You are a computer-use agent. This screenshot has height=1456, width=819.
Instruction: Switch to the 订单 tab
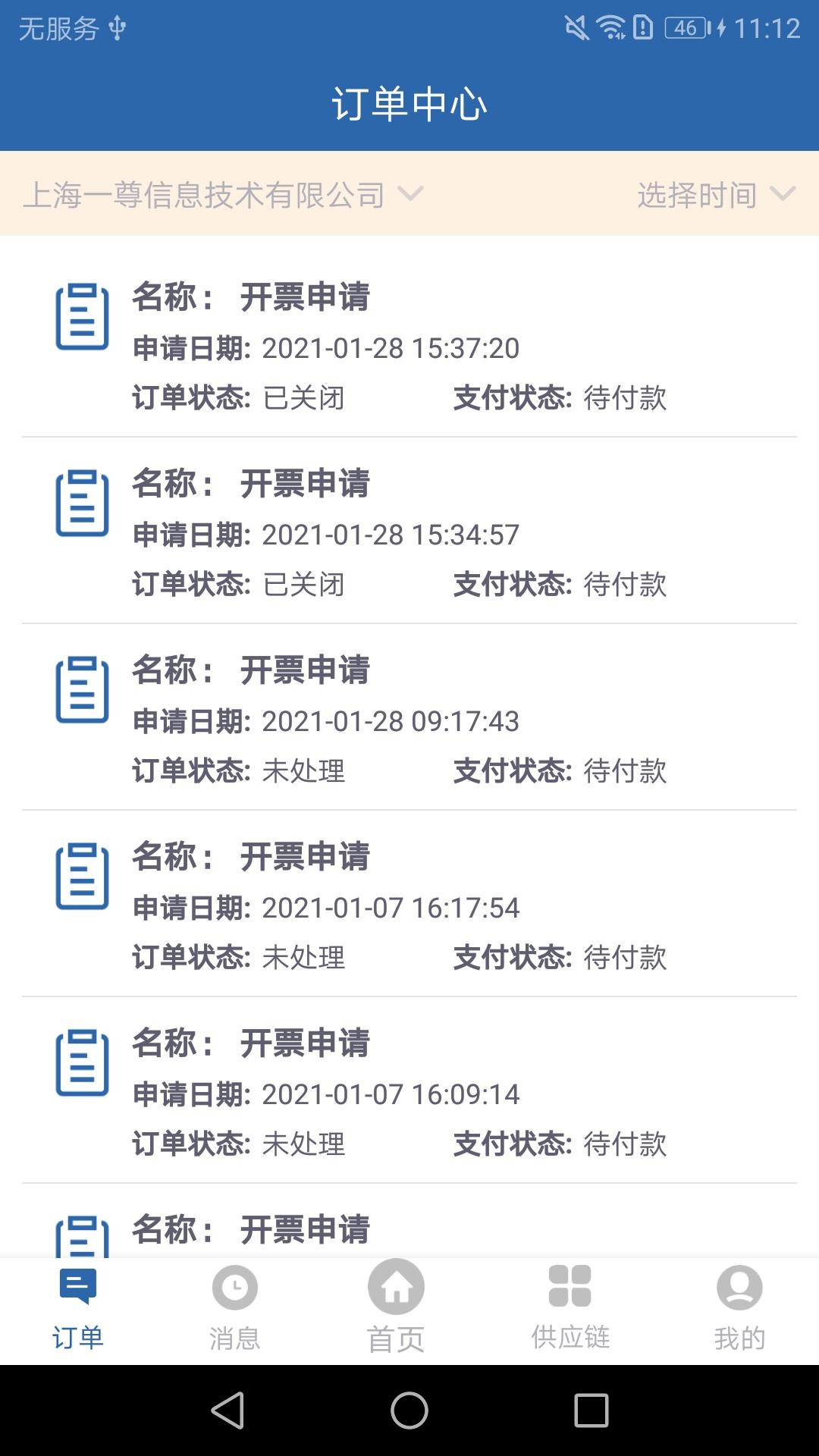tap(78, 1310)
